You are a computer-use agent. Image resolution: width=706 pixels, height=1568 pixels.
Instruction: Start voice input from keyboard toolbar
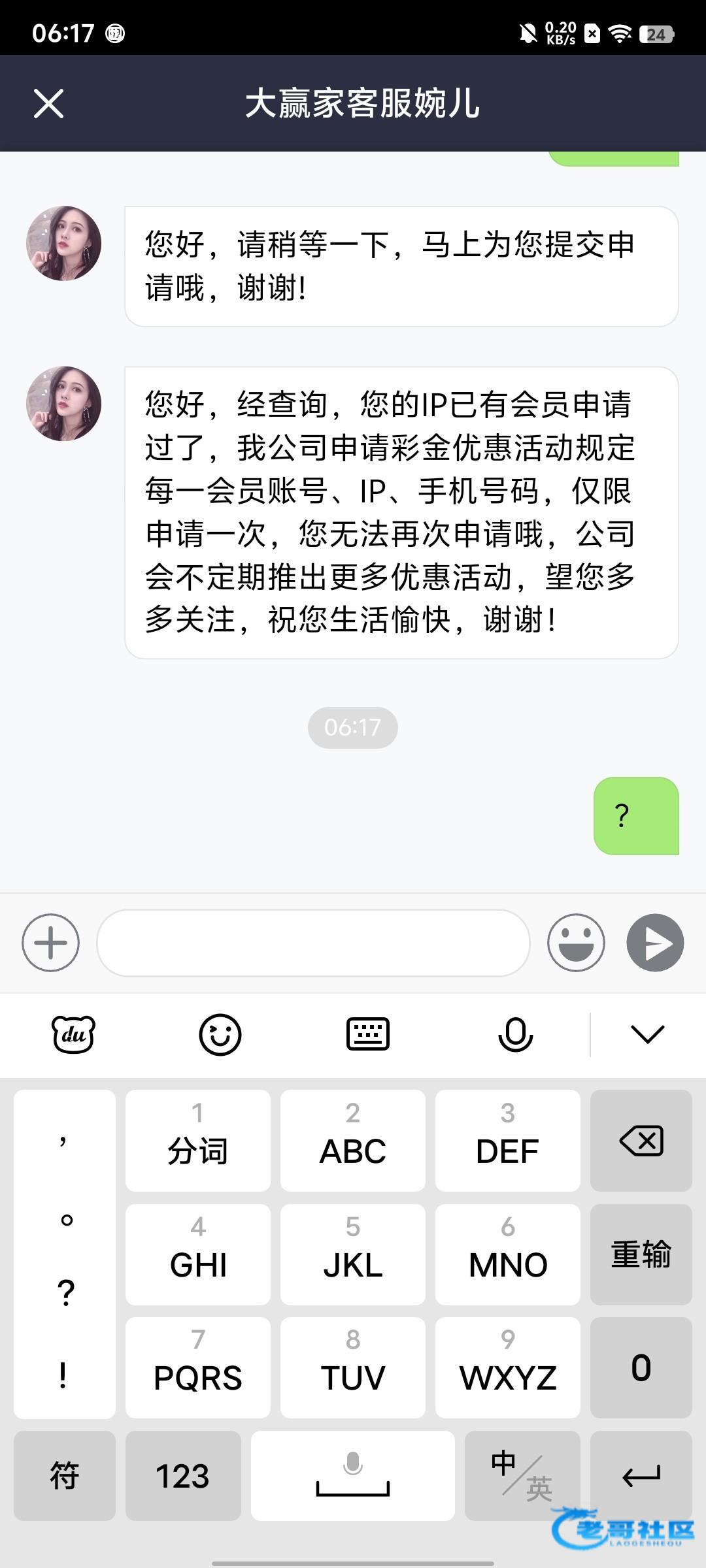(x=515, y=1034)
